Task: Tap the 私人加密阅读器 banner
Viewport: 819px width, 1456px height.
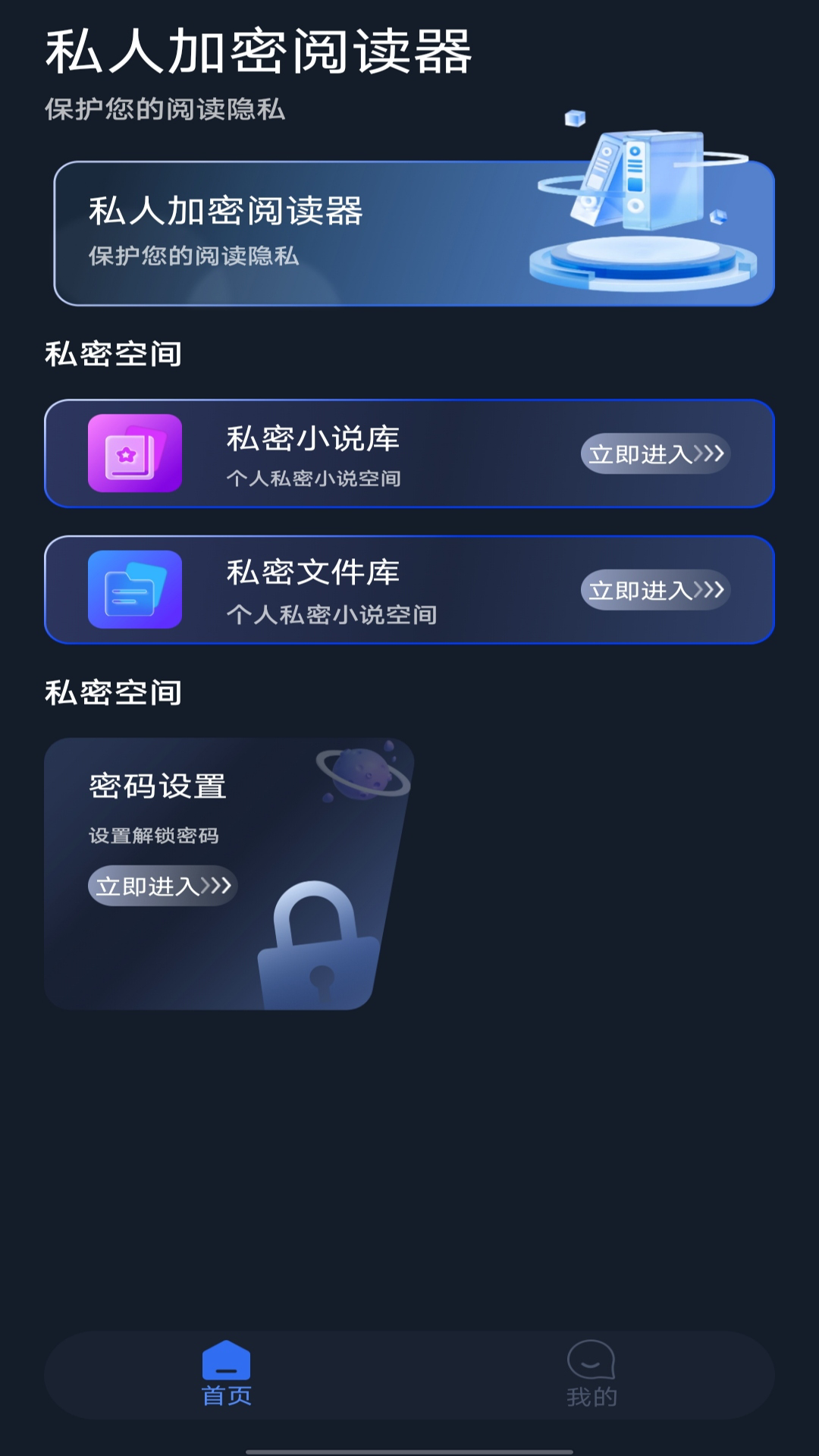Action: (414, 234)
